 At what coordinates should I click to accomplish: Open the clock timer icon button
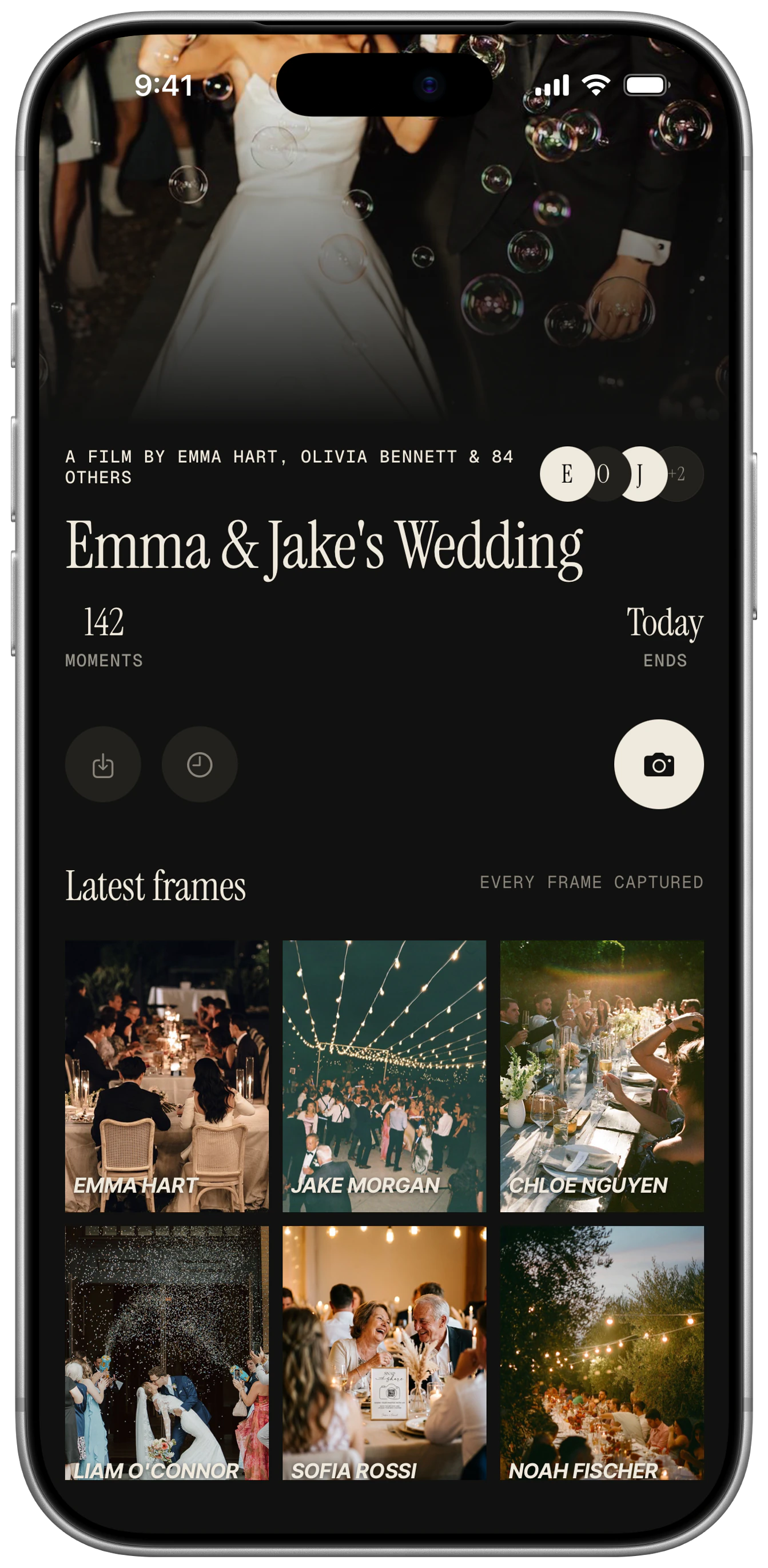[x=200, y=764]
